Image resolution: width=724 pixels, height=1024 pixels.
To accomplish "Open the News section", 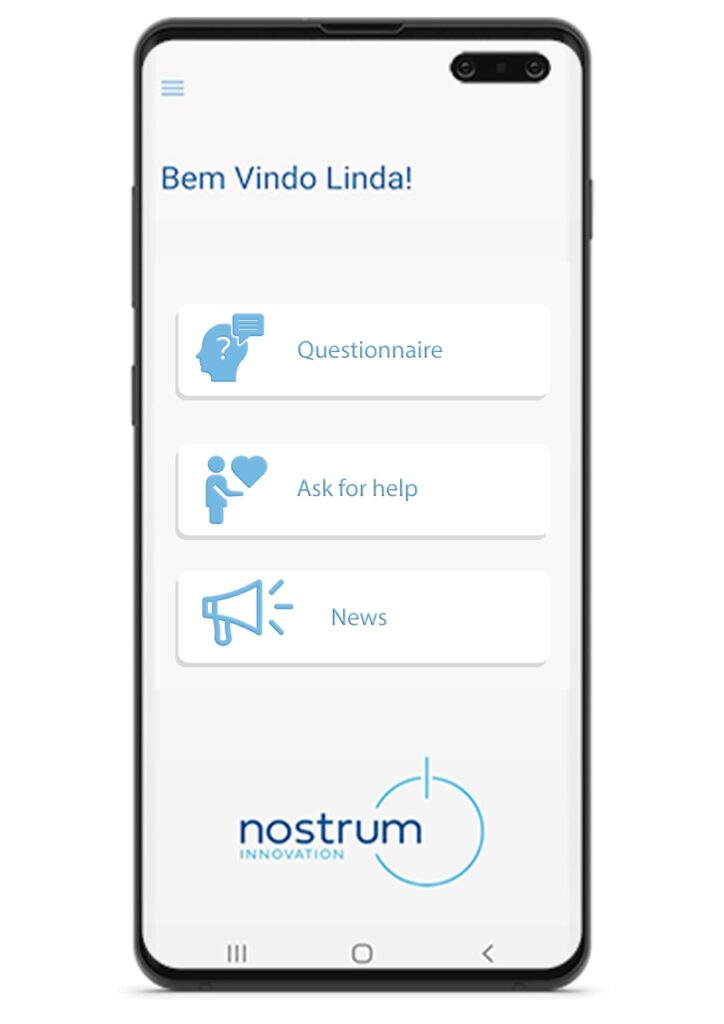I will point(362,616).
